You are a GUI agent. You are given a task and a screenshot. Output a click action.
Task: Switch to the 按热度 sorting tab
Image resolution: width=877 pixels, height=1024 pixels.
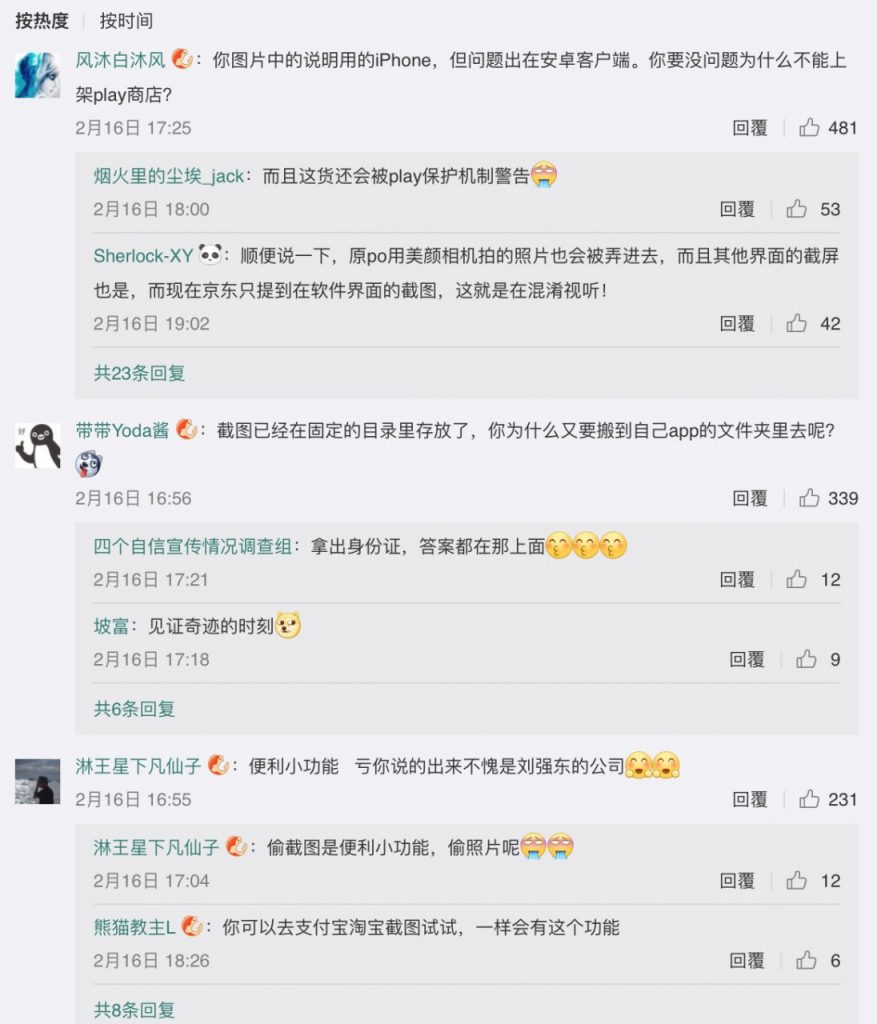[41, 21]
